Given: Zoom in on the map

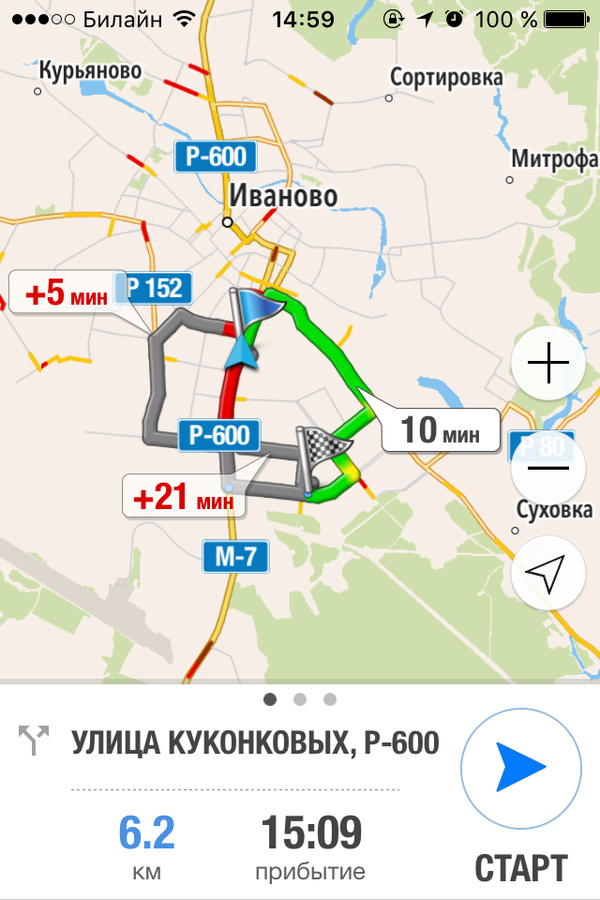Looking at the screenshot, I should click(547, 364).
